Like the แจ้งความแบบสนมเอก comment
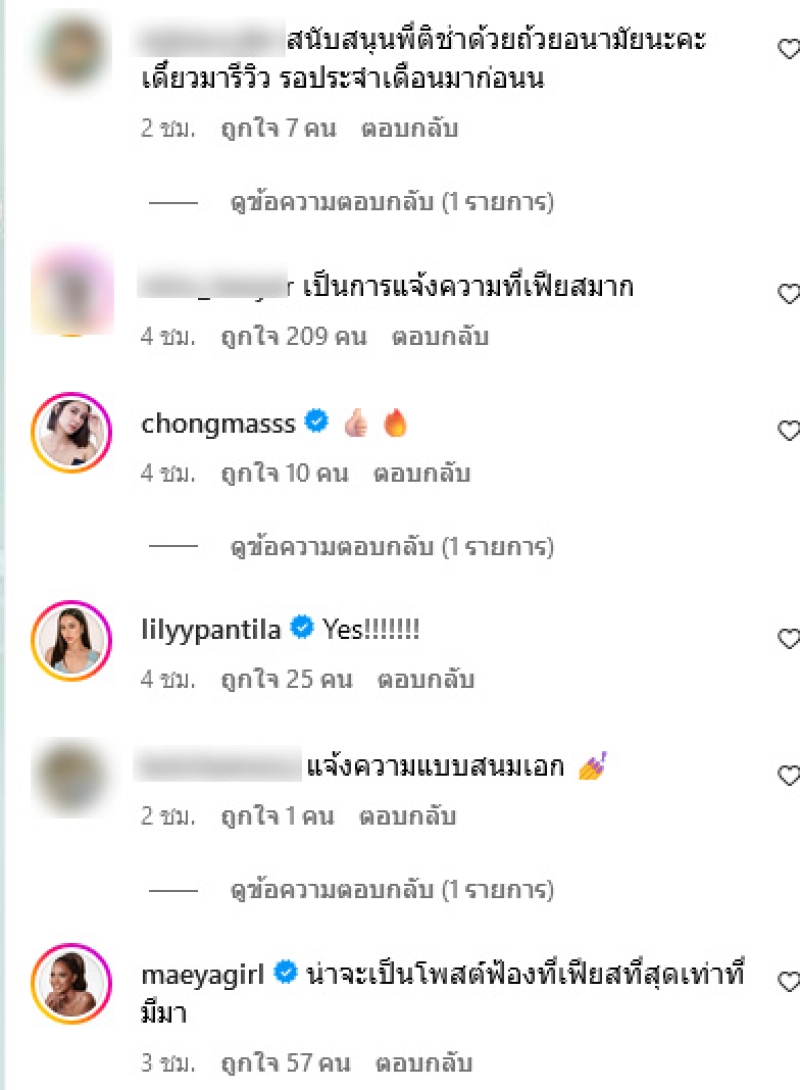Viewport: 800px width, 1090px height. 789,775
